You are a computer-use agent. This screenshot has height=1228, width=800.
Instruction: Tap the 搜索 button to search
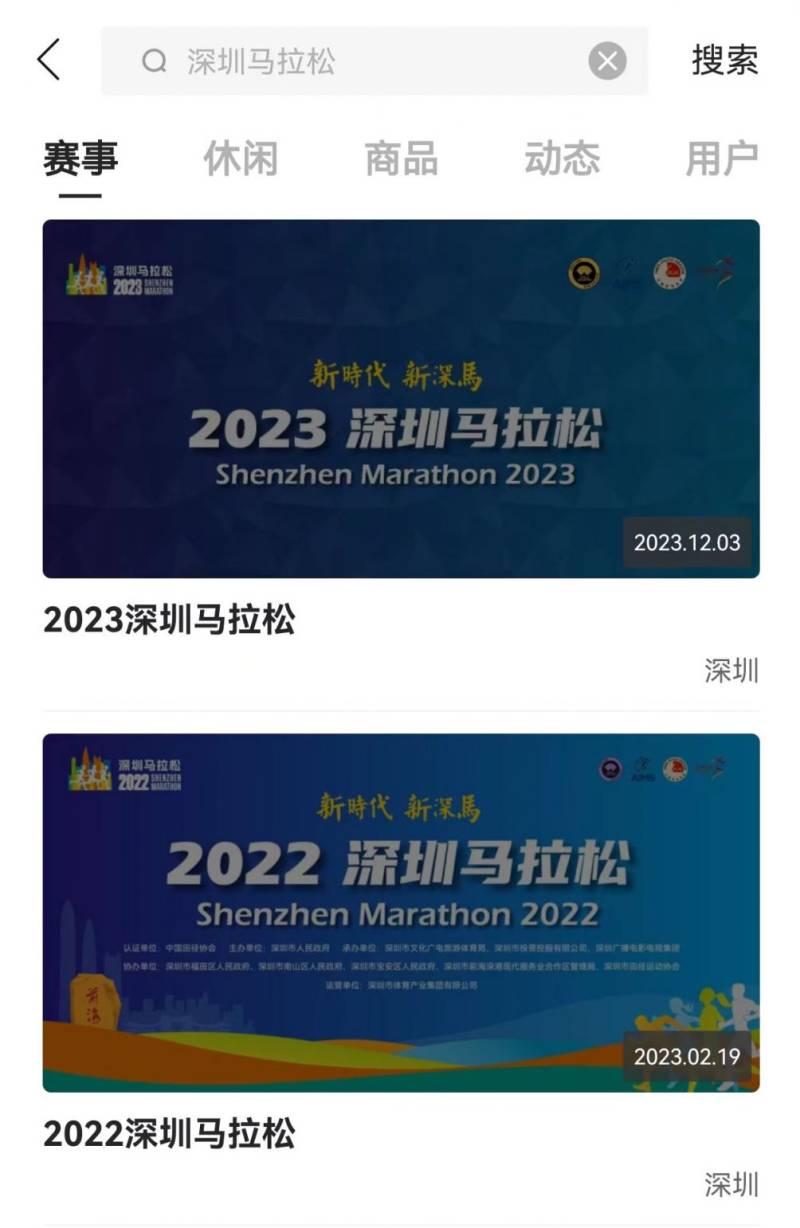725,60
